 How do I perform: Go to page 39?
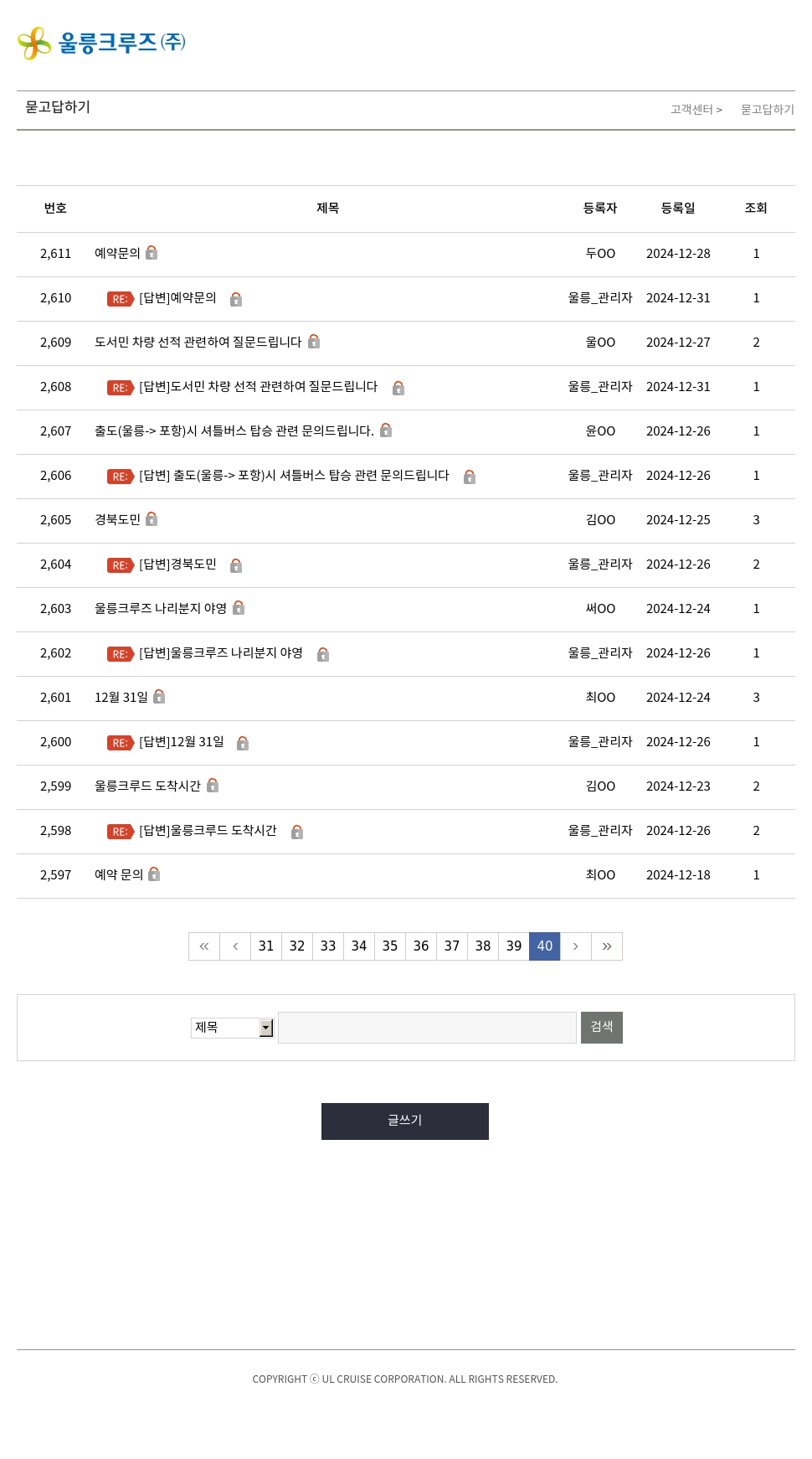(x=514, y=946)
